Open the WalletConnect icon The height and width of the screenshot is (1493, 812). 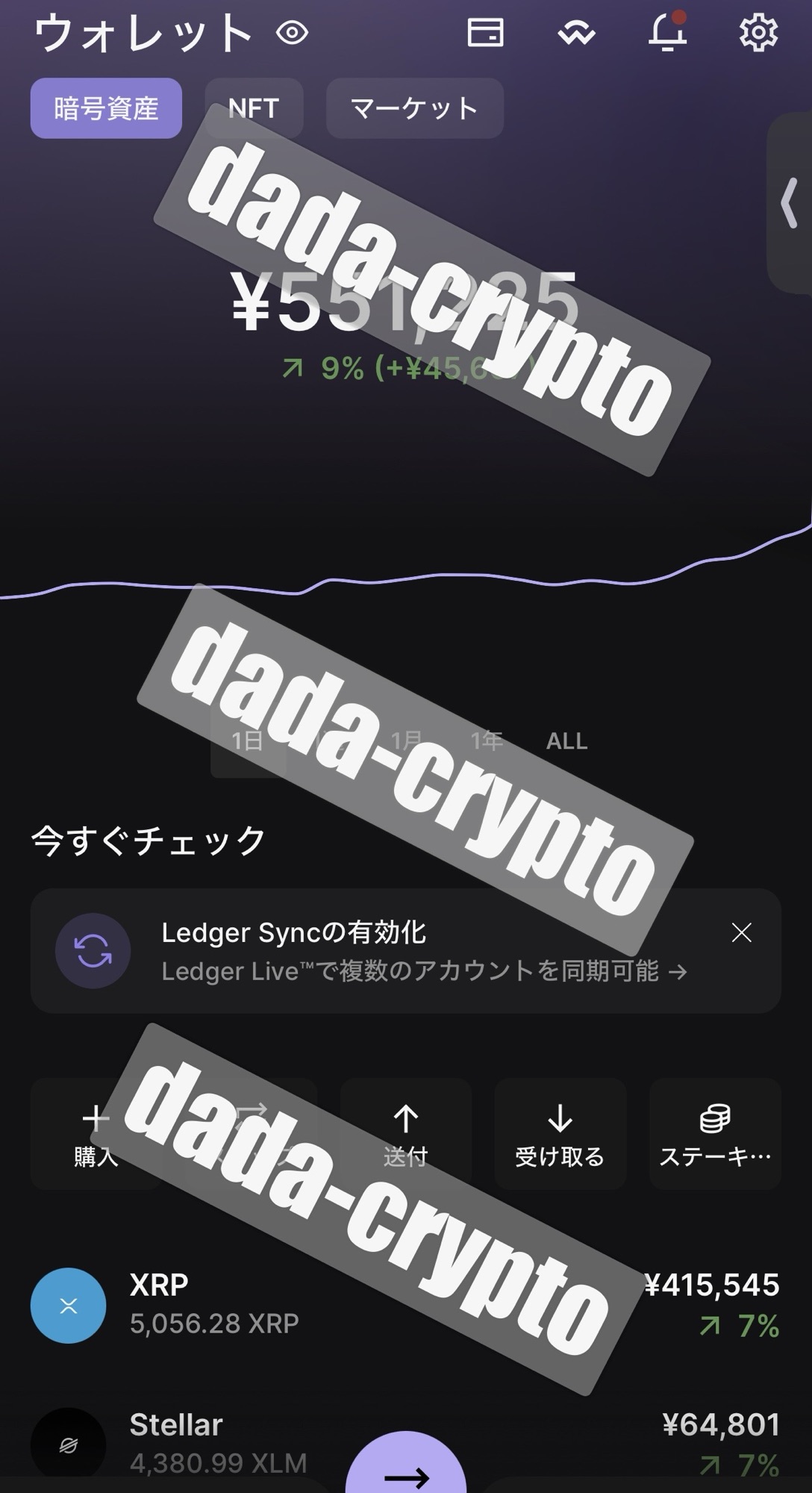[x=576, y=33]
